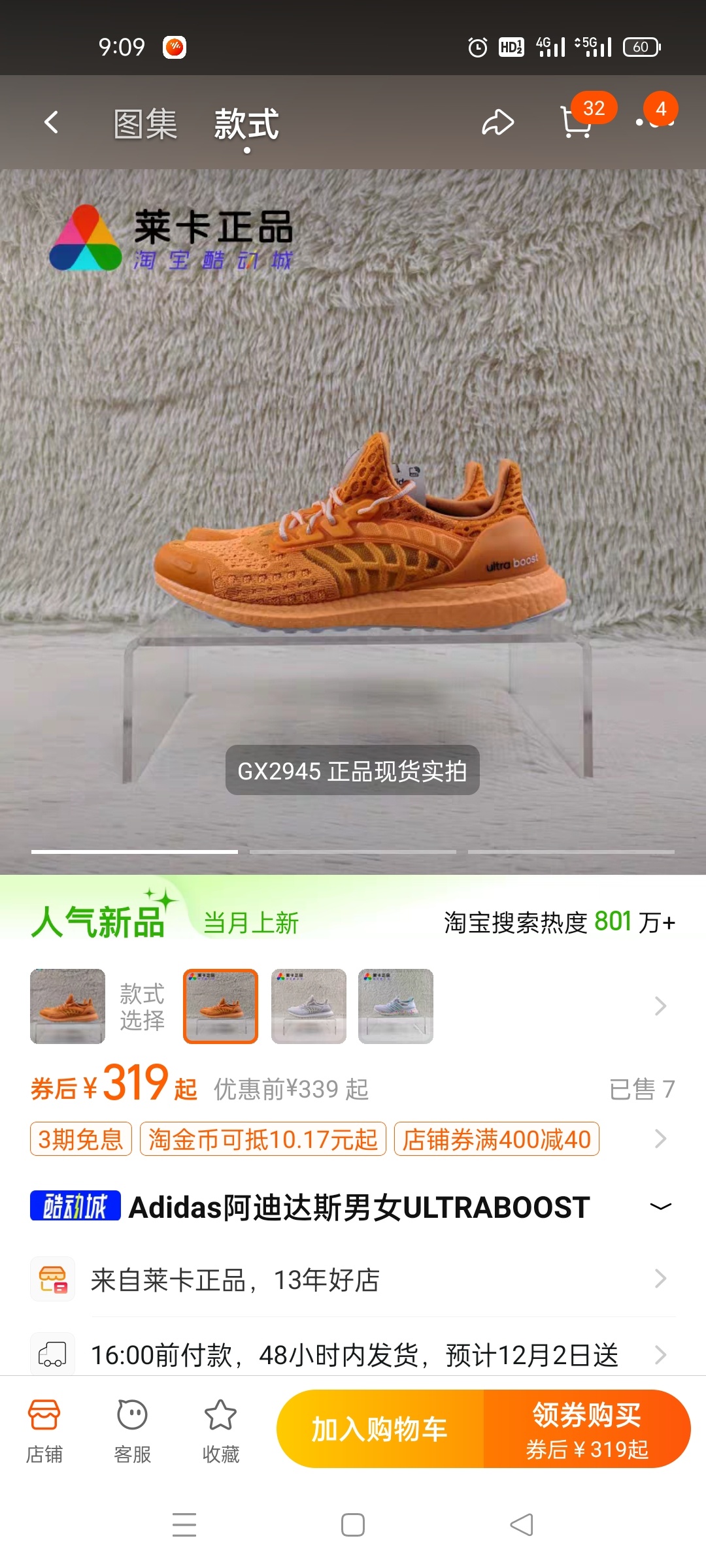Screen dimensions: 706x1568
Task: Go back using the top-left arrow
Action: 51,122
